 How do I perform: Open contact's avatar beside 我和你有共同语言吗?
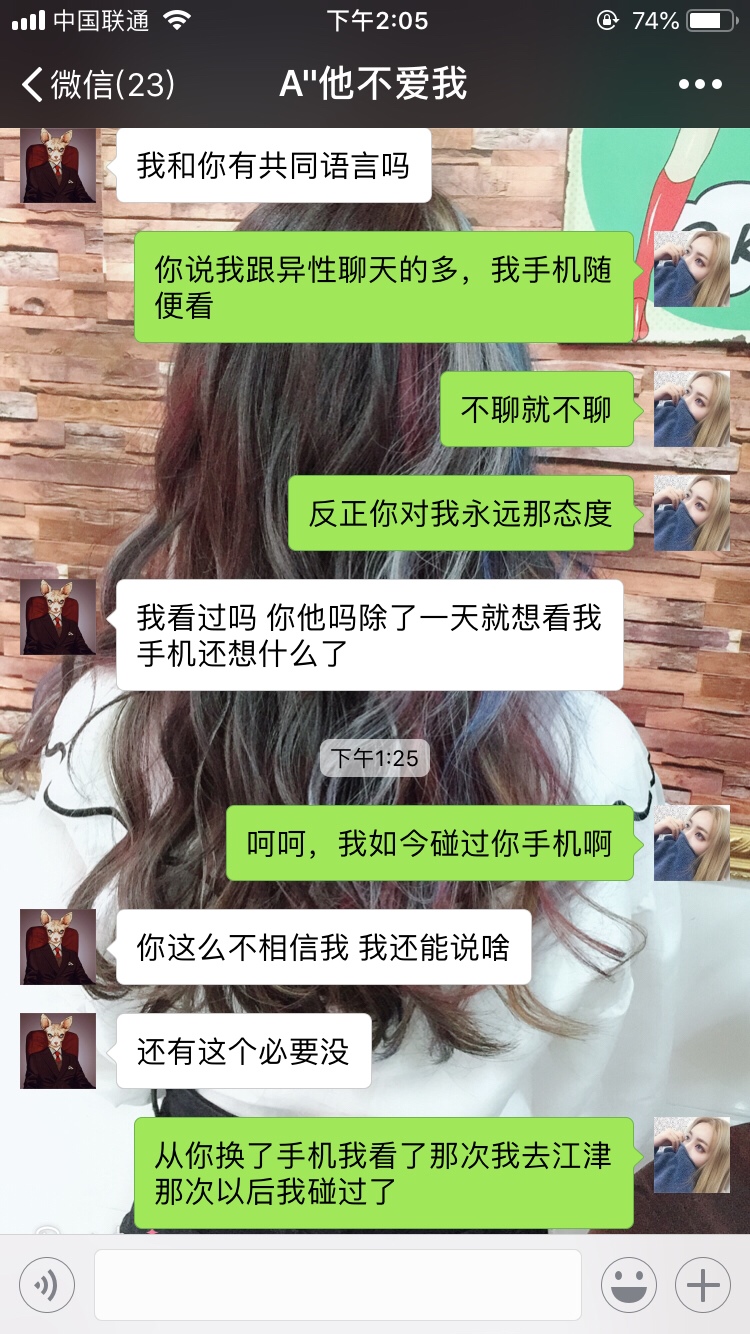point(58,165)
